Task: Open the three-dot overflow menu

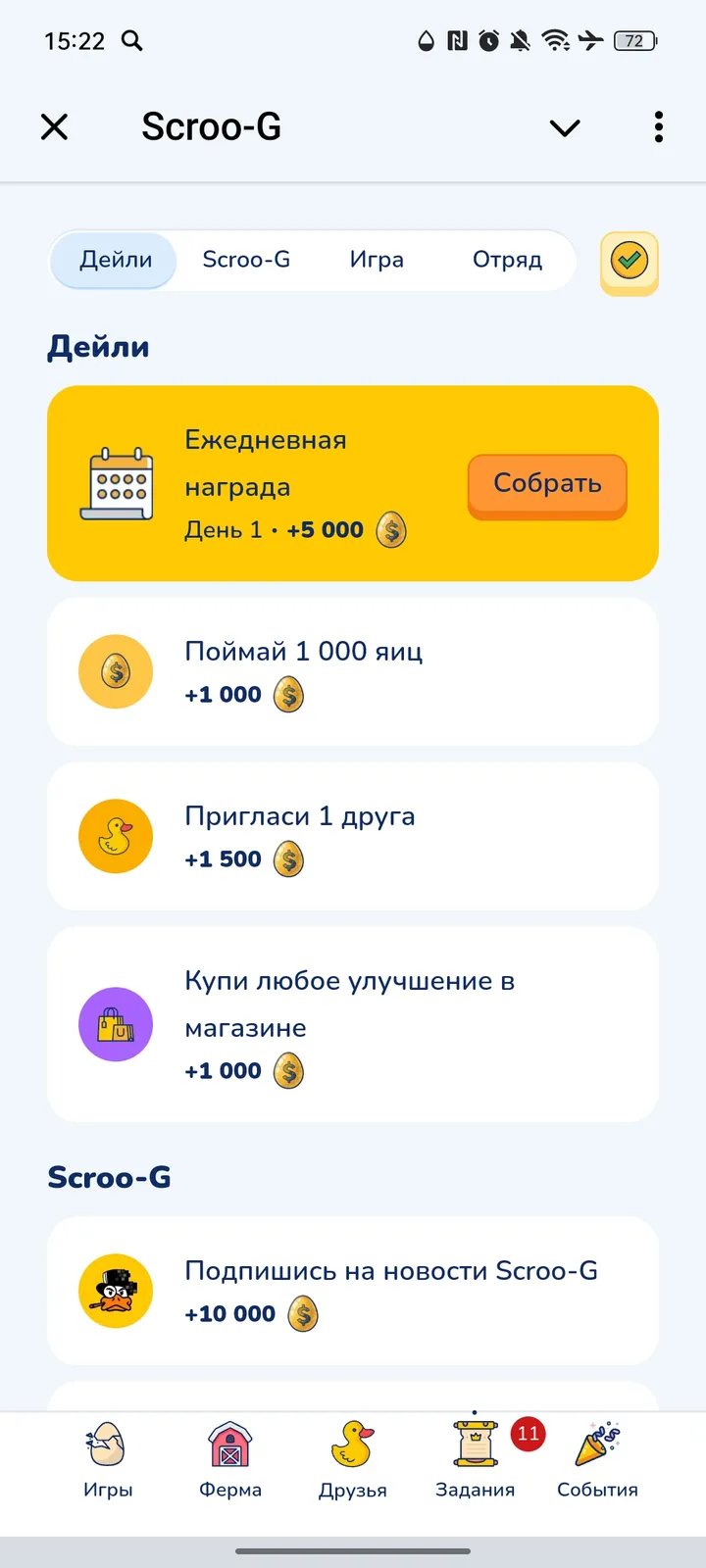Action: 658,127
